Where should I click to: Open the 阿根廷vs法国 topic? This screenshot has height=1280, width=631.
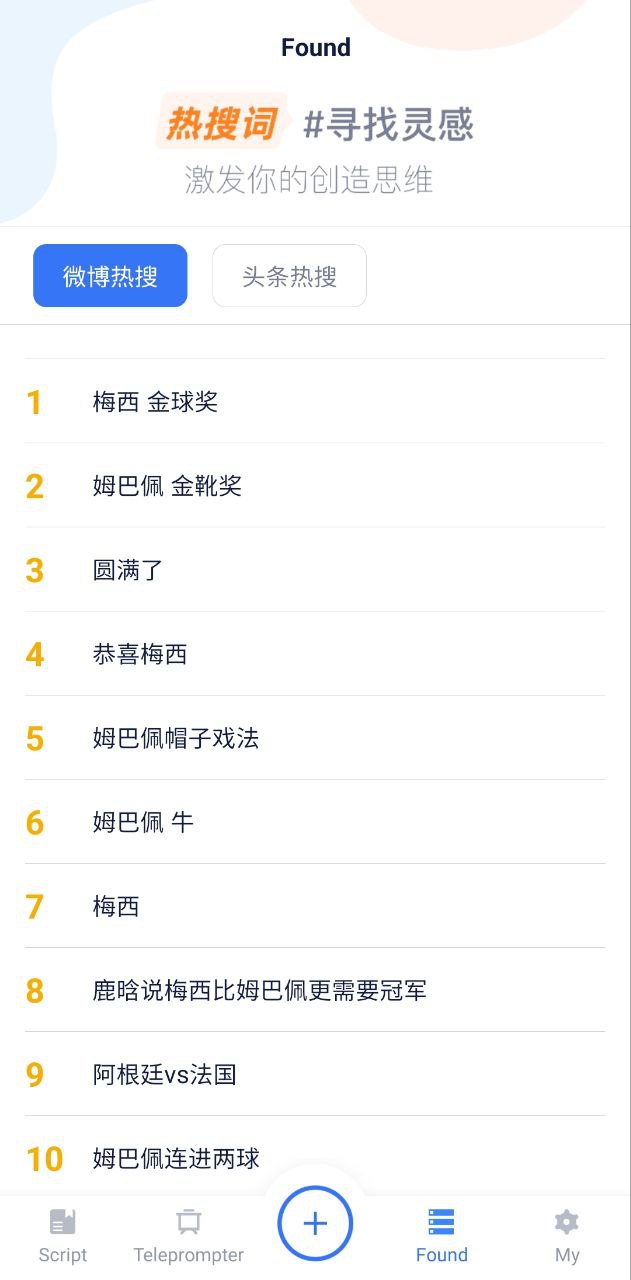315,1074
